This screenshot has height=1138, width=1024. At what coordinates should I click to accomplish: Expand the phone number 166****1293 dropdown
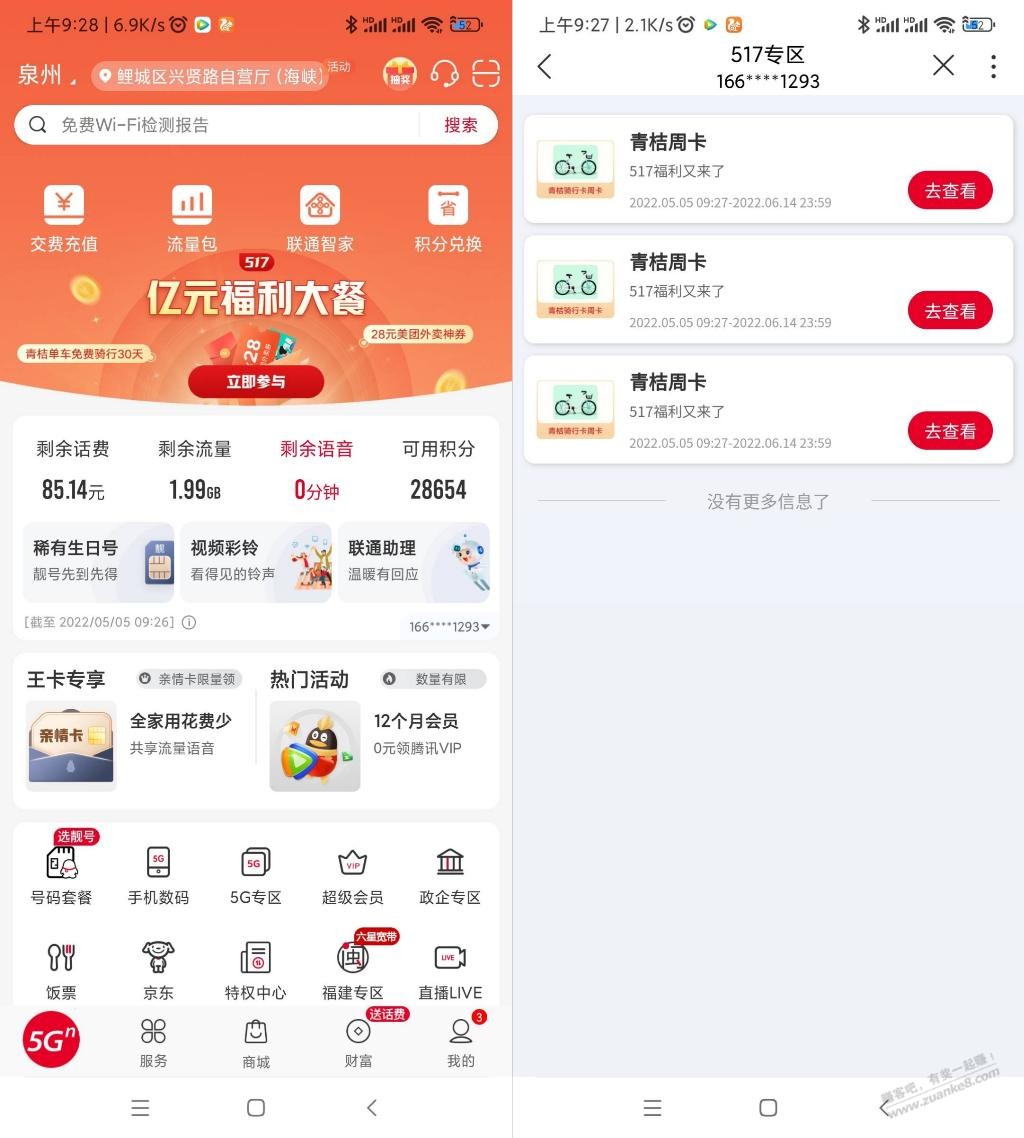tap(449, 627)
